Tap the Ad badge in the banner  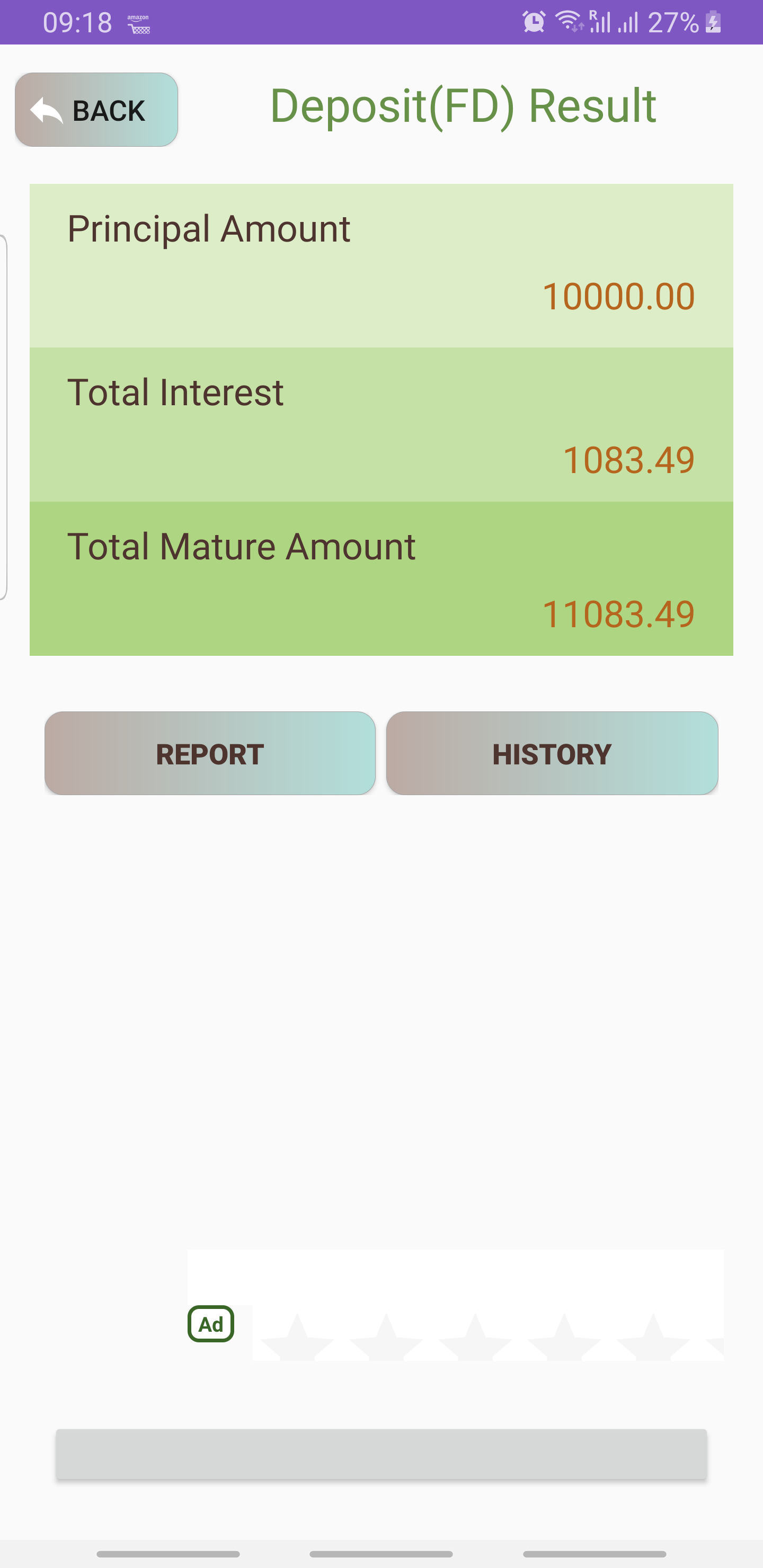coord(211,1323)
